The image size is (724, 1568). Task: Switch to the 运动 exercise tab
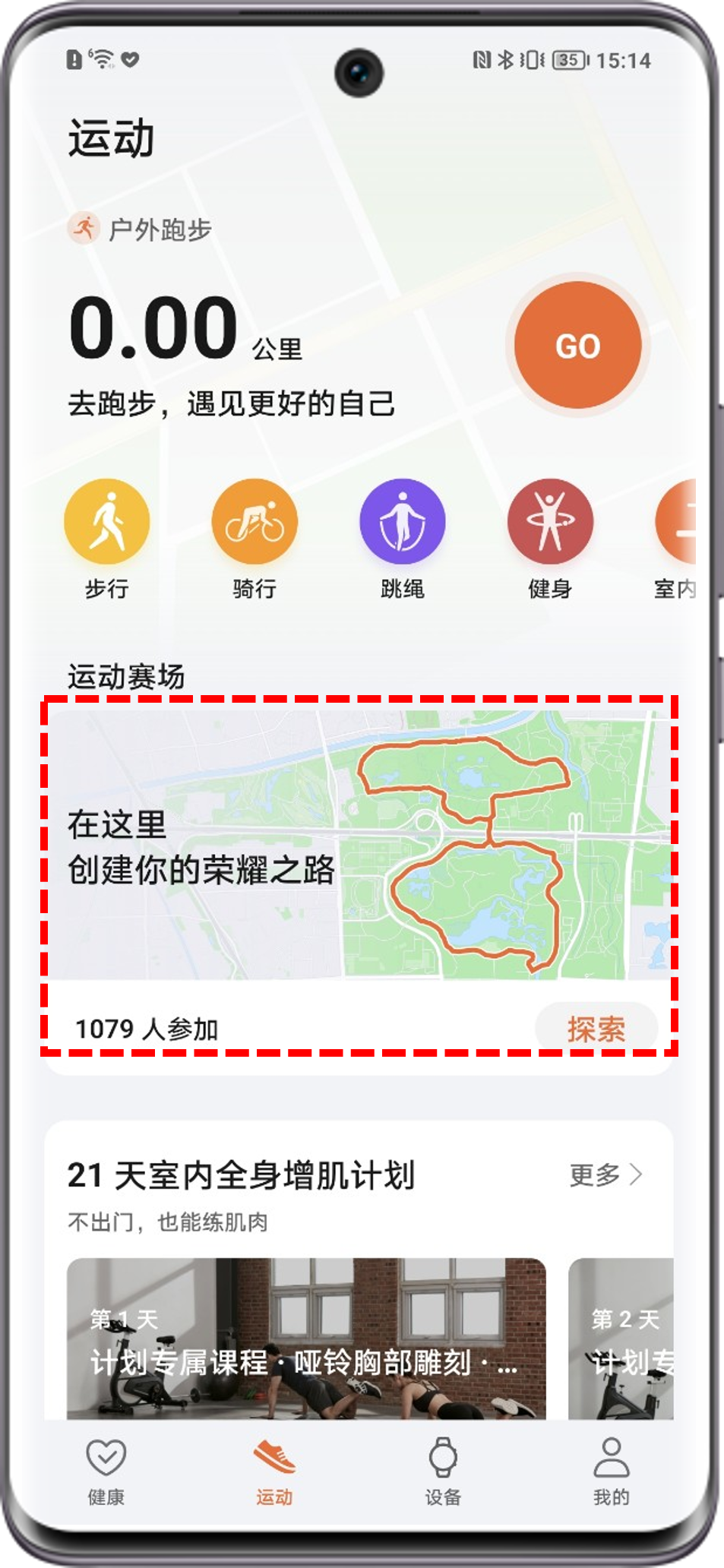coord(274,1470)
